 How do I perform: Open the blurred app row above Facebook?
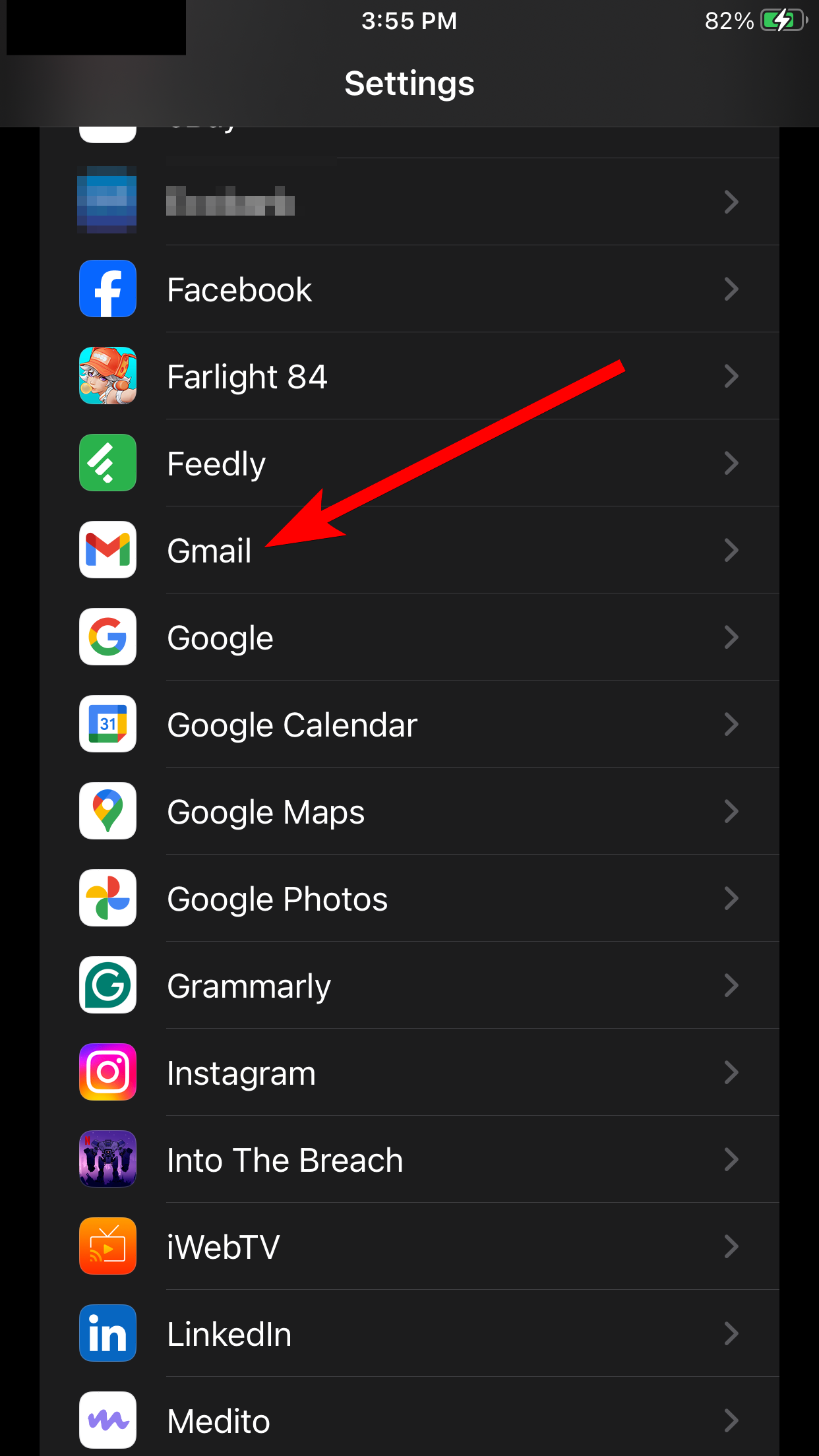tap(409, 202)
